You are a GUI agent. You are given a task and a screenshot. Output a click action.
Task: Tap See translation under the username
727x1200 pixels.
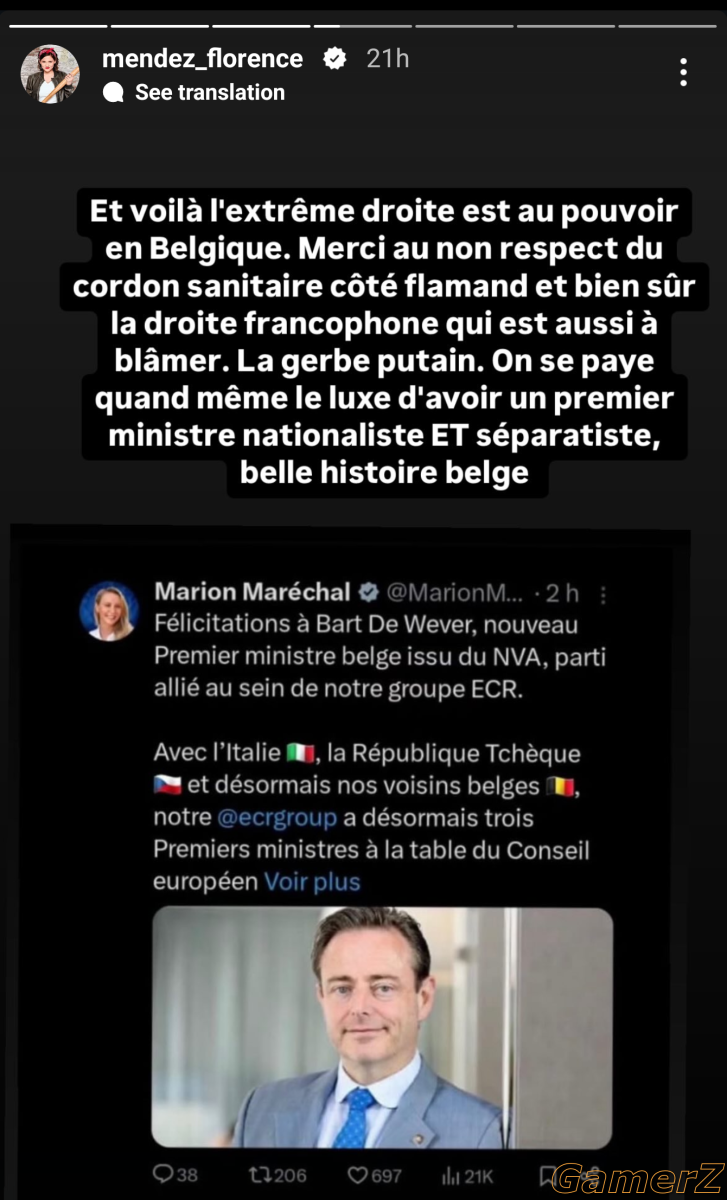[x=209, y=92]
